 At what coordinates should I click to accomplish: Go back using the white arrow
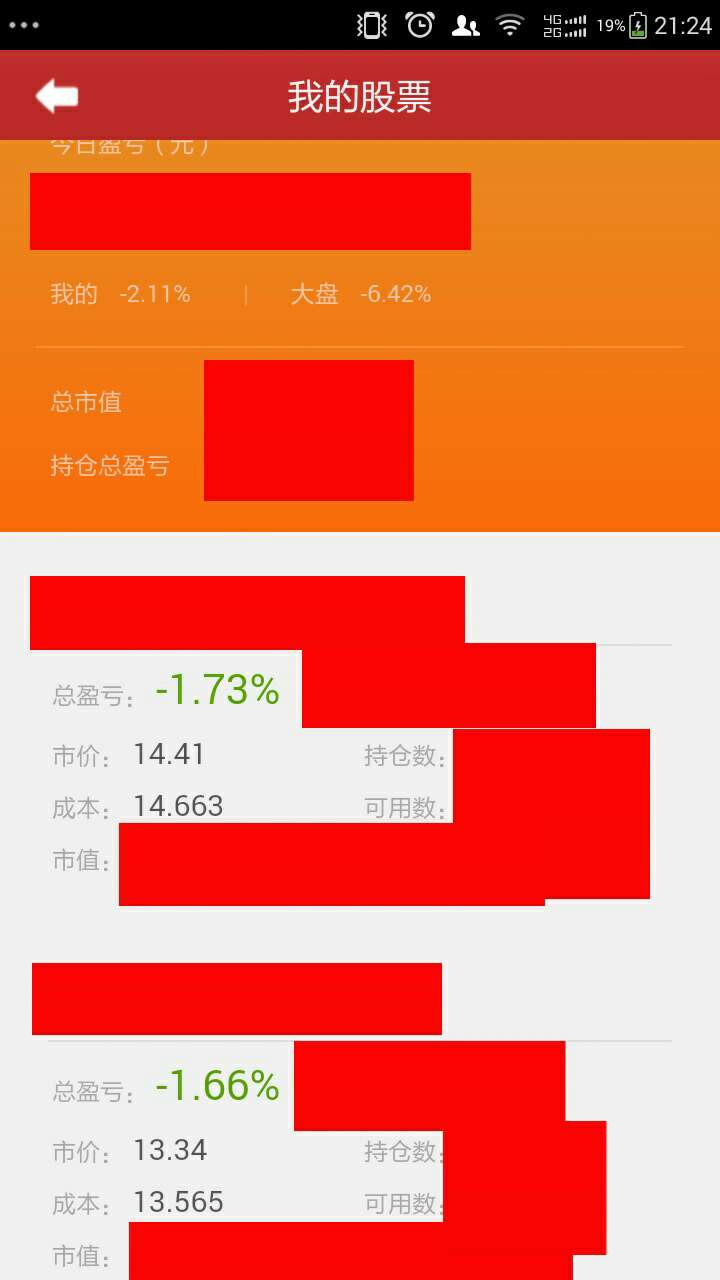click(57, 96)
